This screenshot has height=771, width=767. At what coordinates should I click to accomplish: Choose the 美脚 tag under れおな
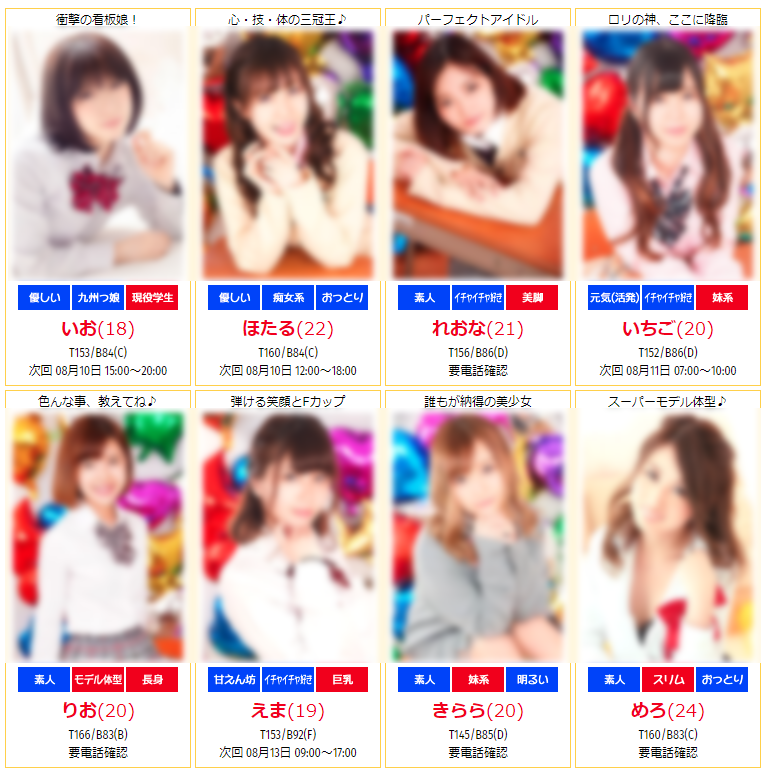tap(532, 298)
